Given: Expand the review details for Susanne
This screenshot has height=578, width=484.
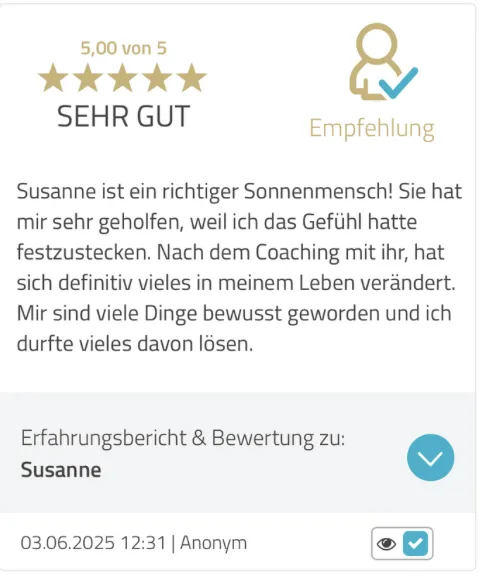Looking at the screenshot, I should (430, 457).
